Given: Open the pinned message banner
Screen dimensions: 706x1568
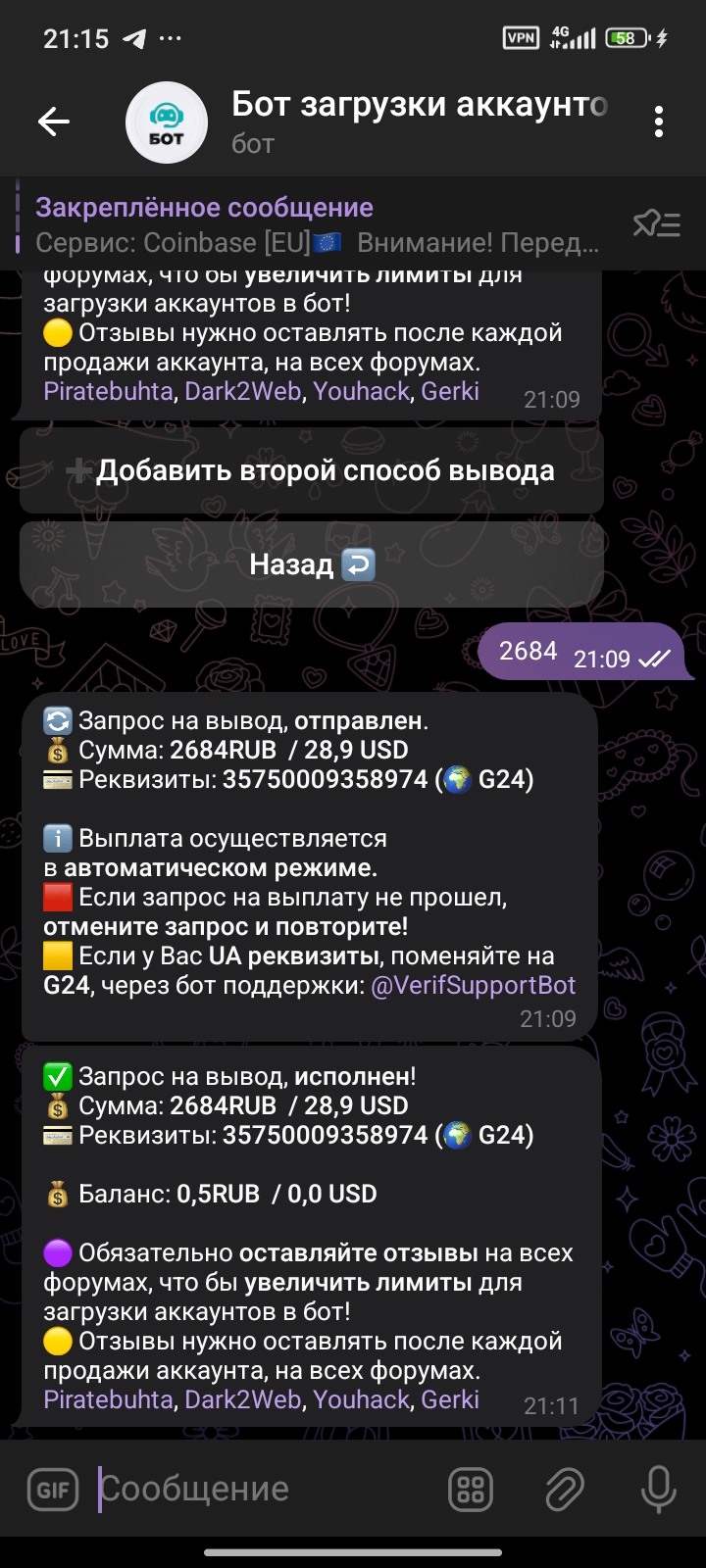Looking at the screenshot, I should (314, 224).
